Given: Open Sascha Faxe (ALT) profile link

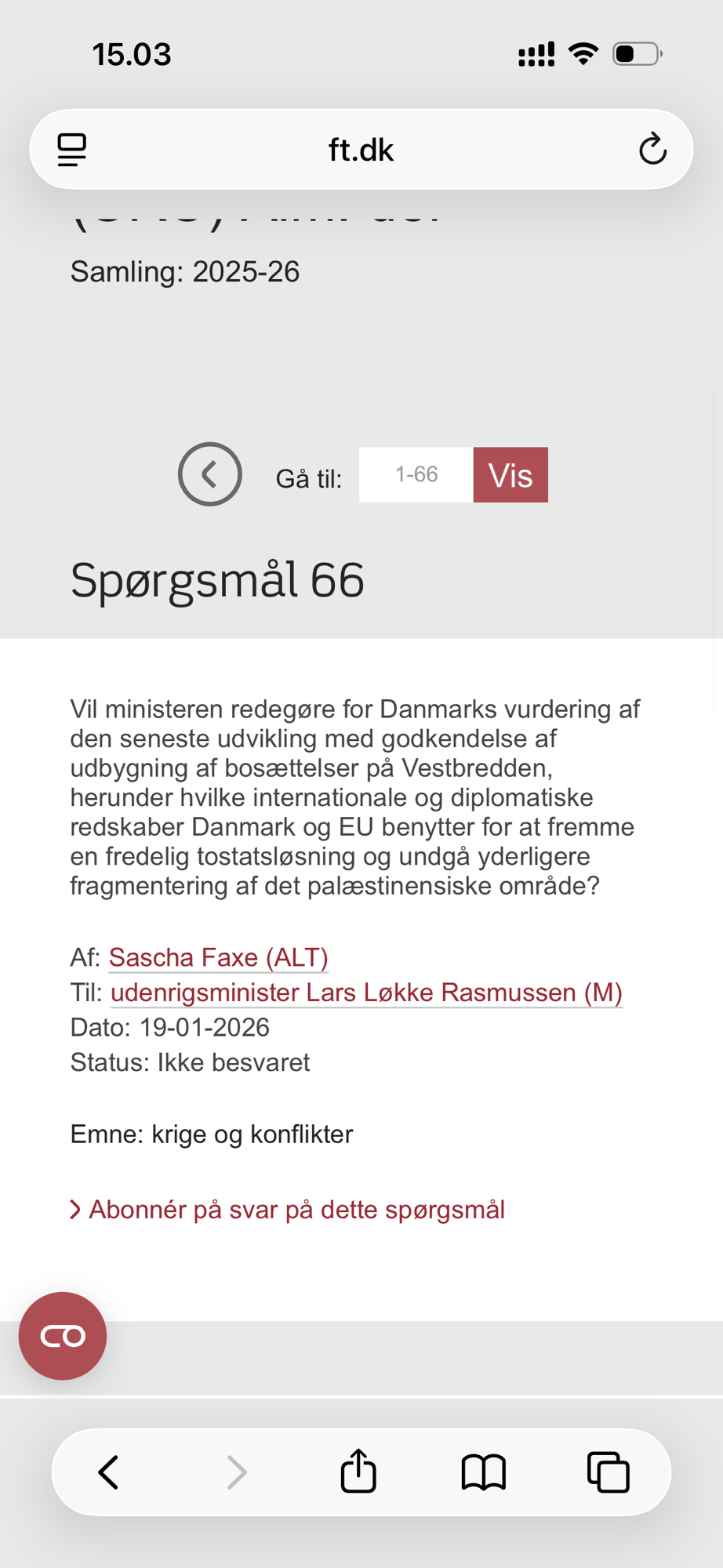Looking at the screenshot, I should (218, 957).
